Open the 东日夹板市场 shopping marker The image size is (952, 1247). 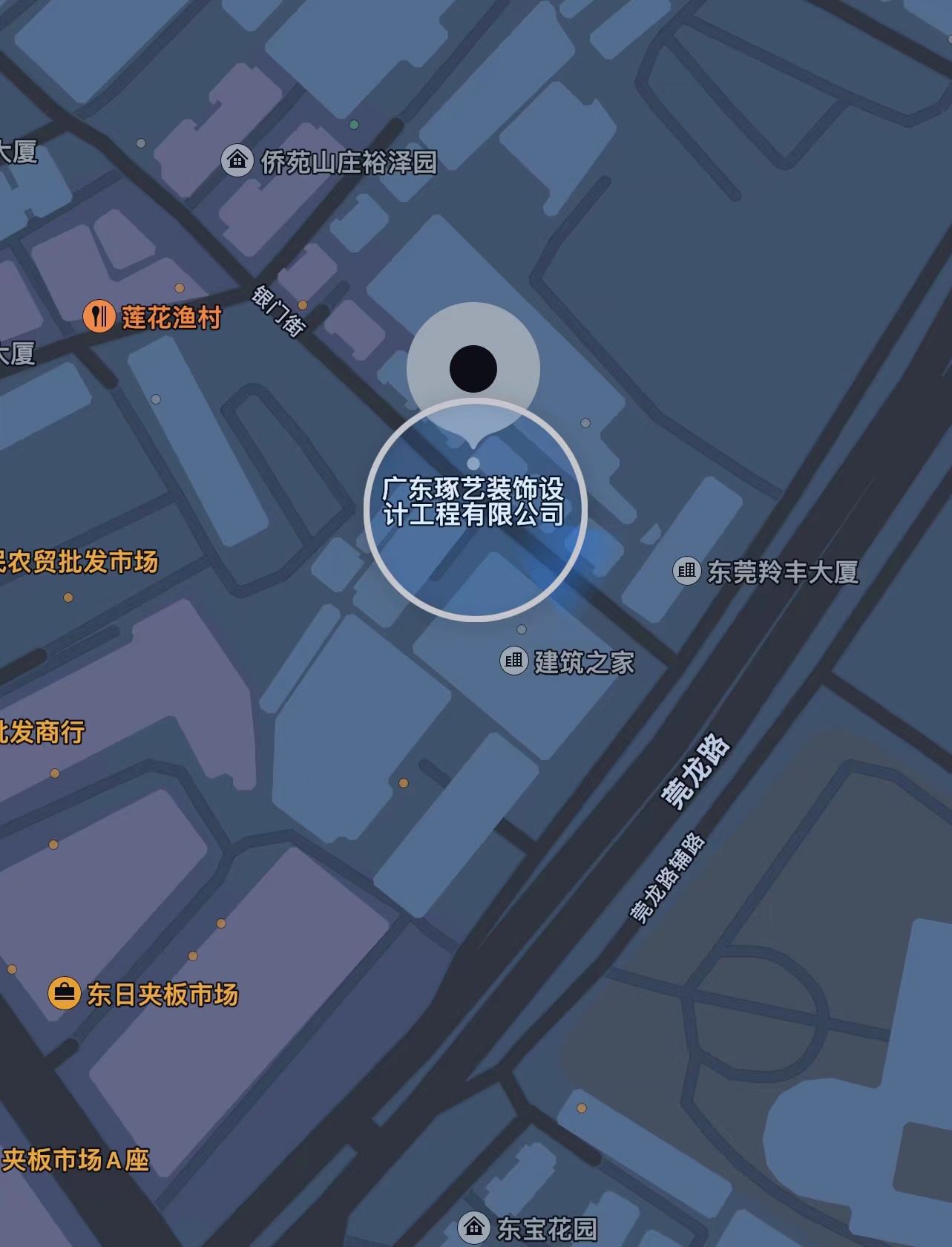65,993
